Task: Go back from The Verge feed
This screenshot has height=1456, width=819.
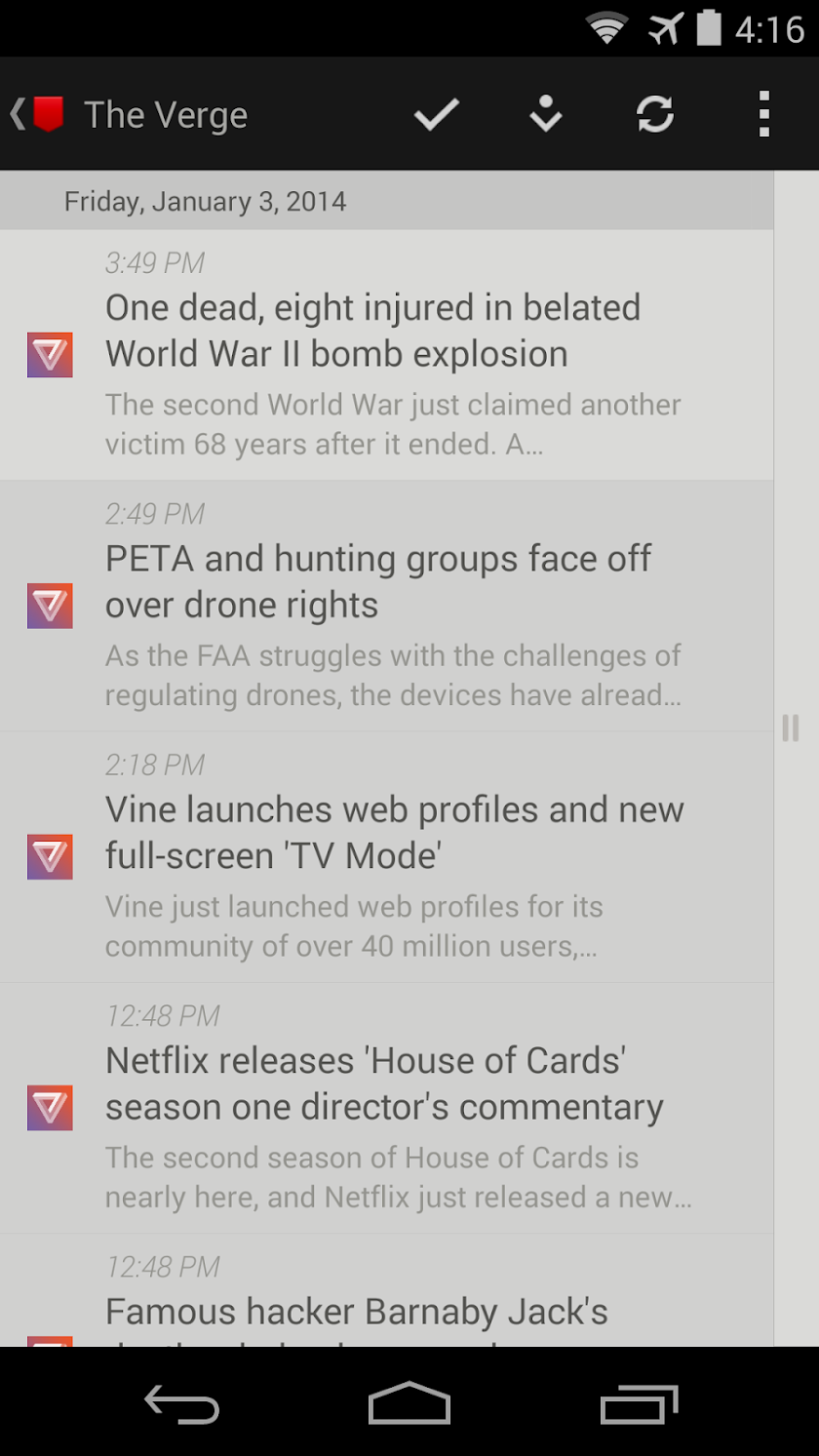Action: pyautogui.click(x=37, y=115)
